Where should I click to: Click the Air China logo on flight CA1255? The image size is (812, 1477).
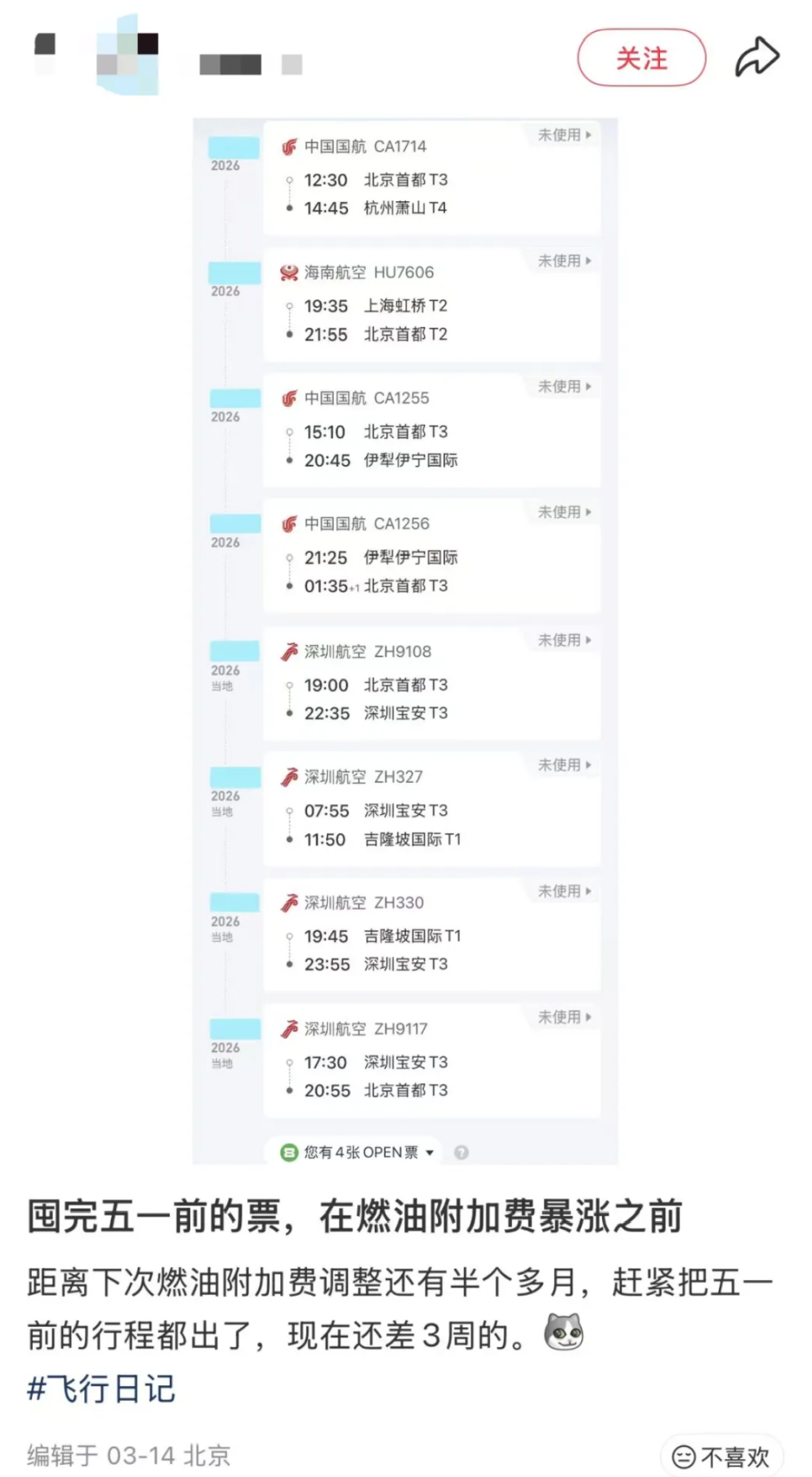[x=290, y=398]
